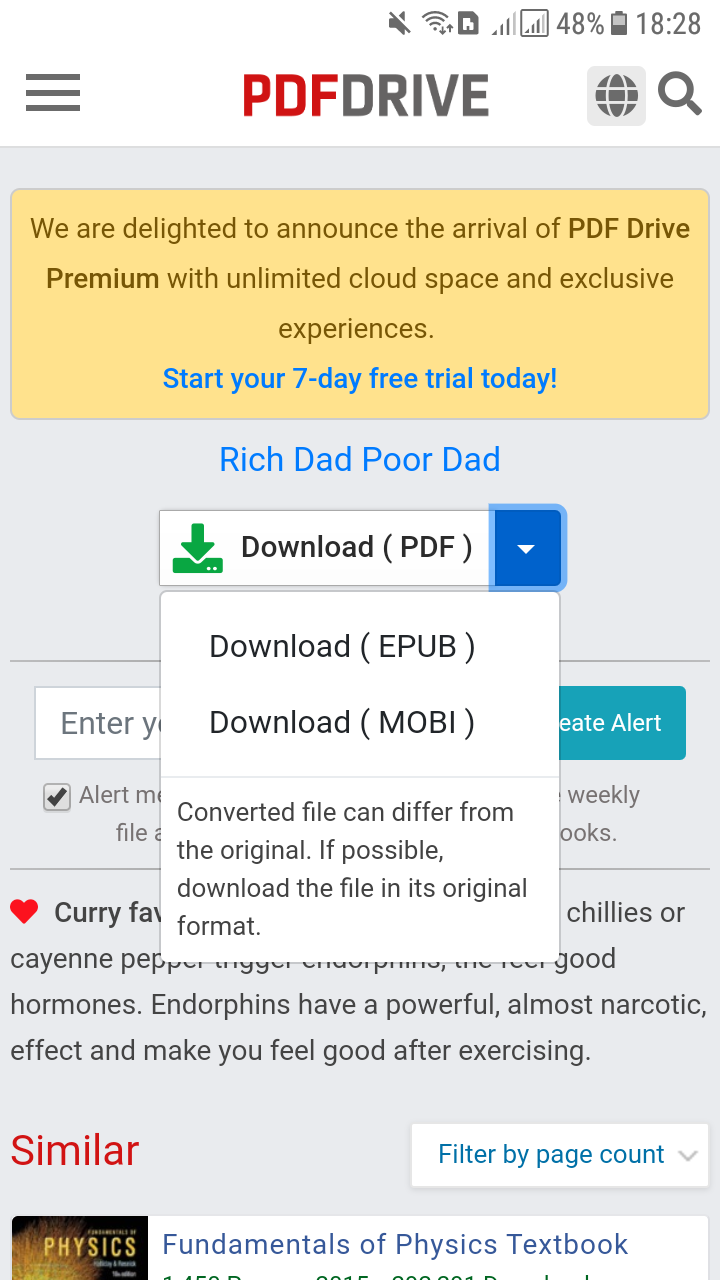Uncheck the Alert me checkbox
Viewport: 720px width, 1280px height.
coord(56,796)
